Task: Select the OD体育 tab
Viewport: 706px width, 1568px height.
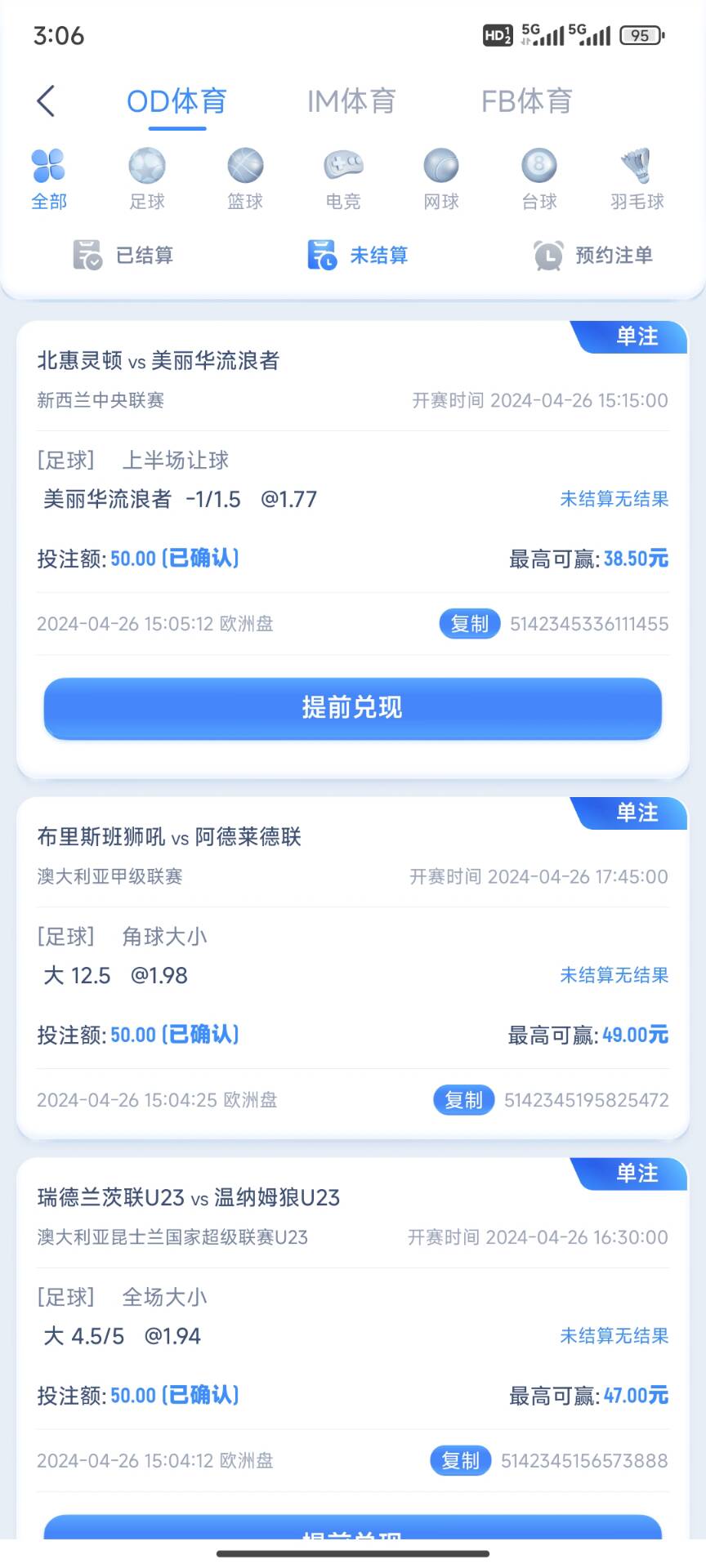Action: click(x=176, y=101)
